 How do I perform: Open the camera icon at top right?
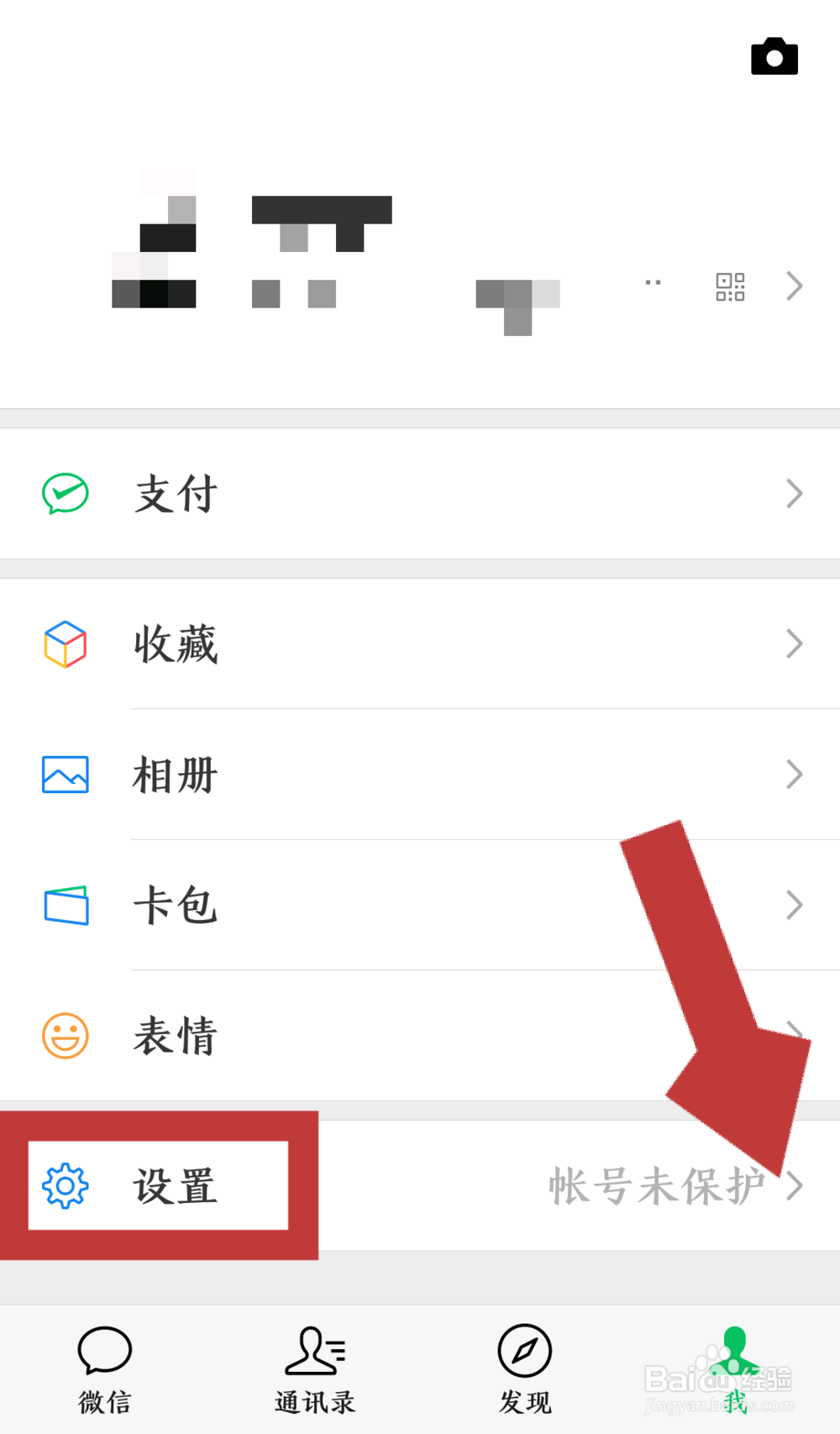pyautogui.click(x=774, y=56)
